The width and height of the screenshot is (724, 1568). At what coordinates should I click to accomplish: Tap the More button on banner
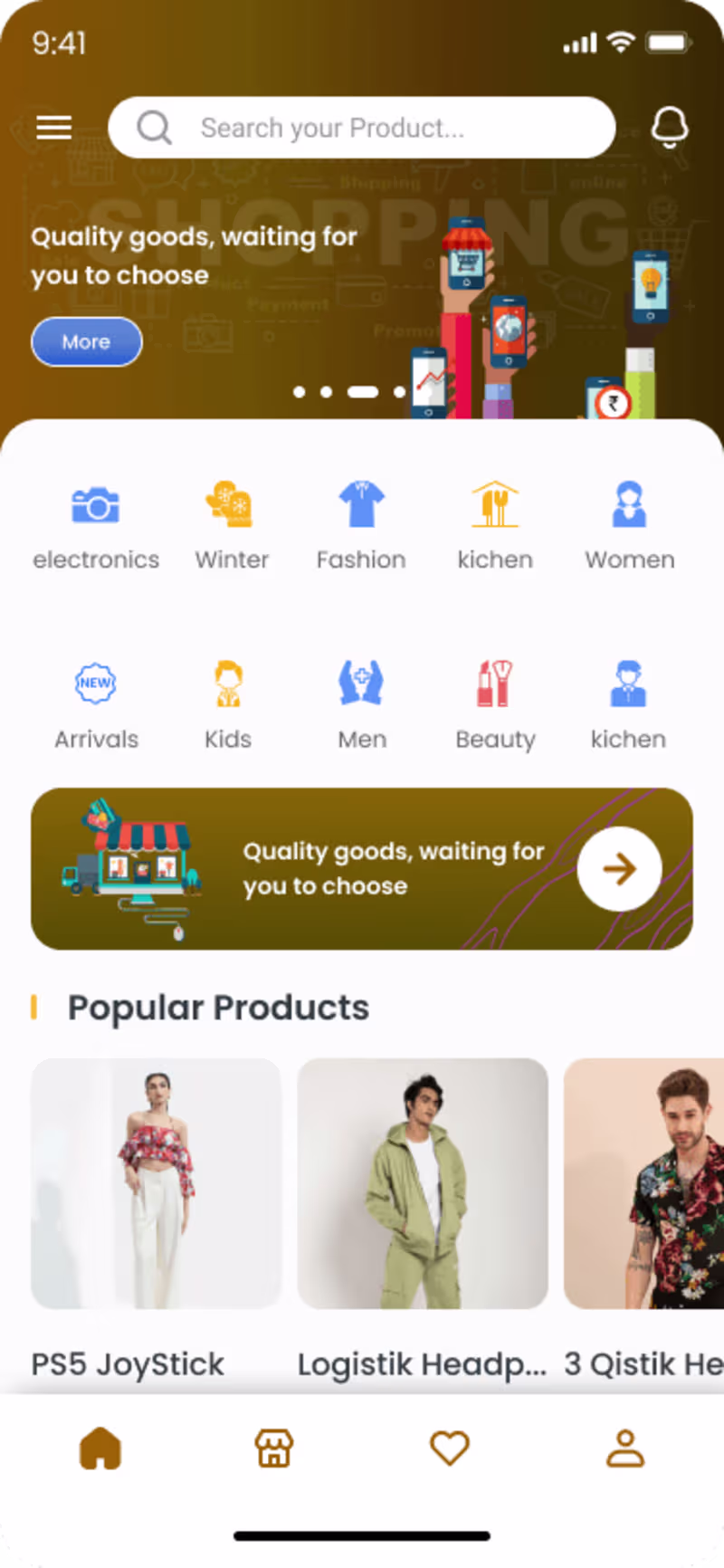click(87, 342)
